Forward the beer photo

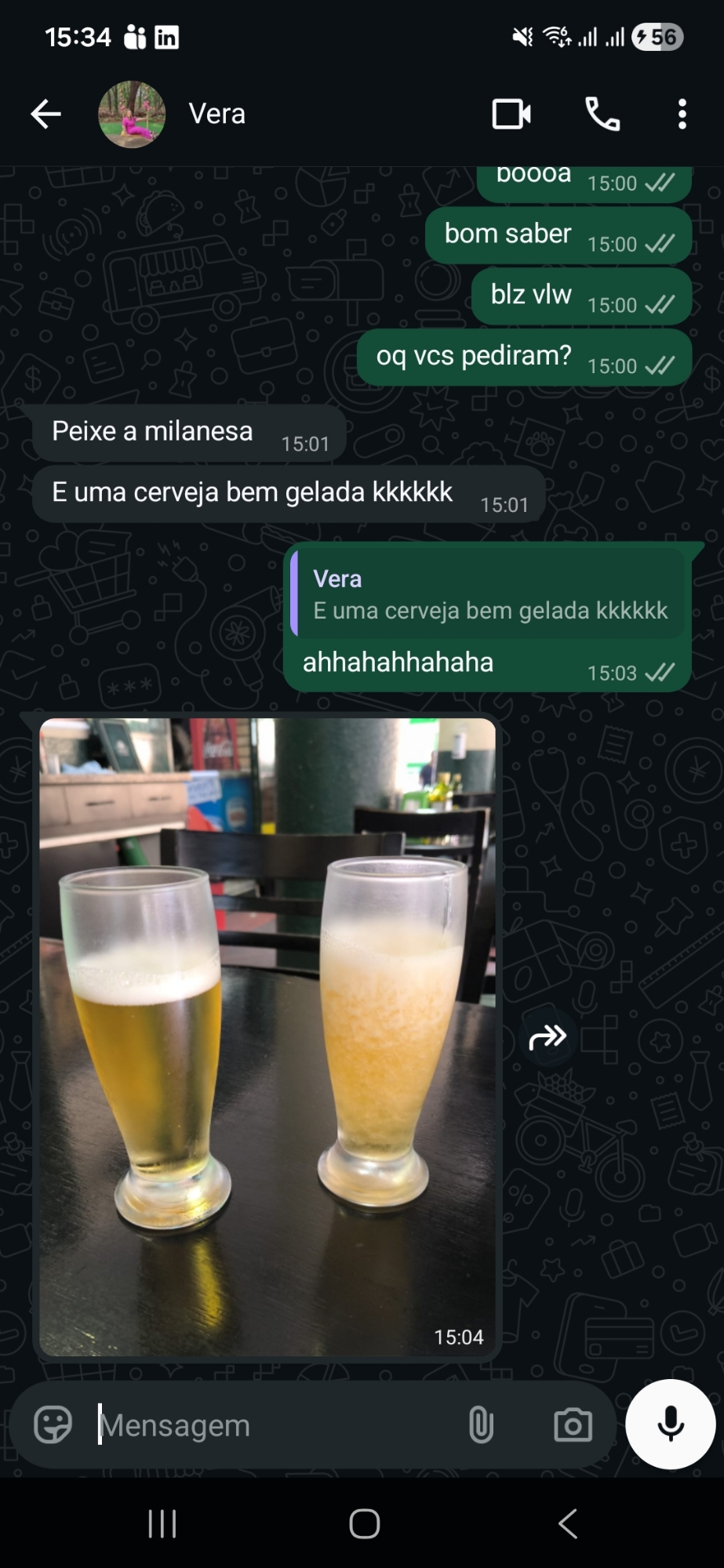[x=548, y=1038]
